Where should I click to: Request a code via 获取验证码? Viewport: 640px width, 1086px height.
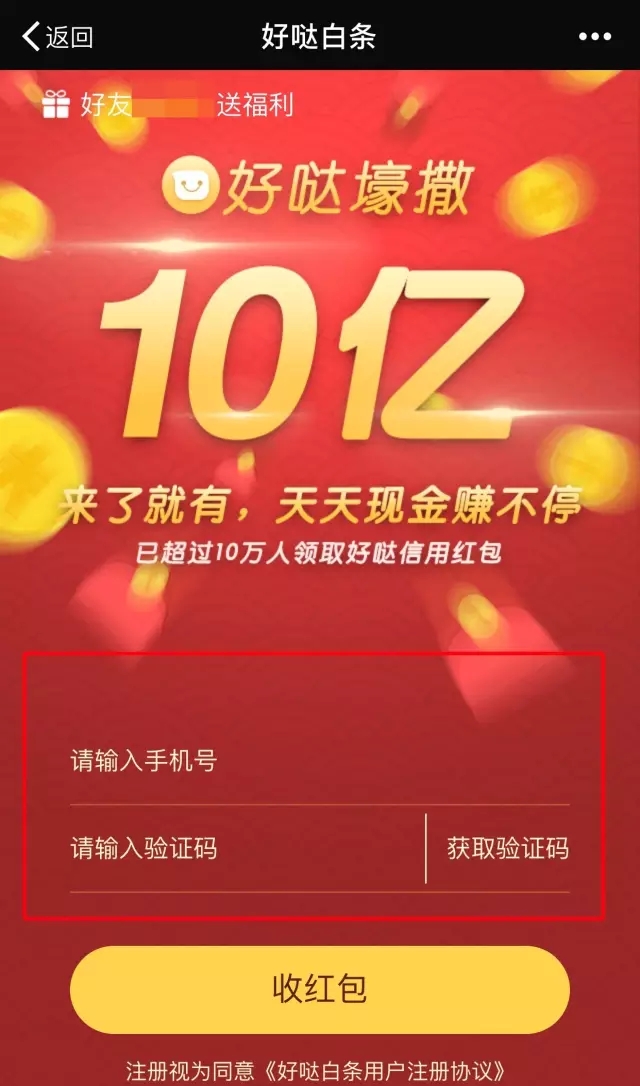coord(507,849)
